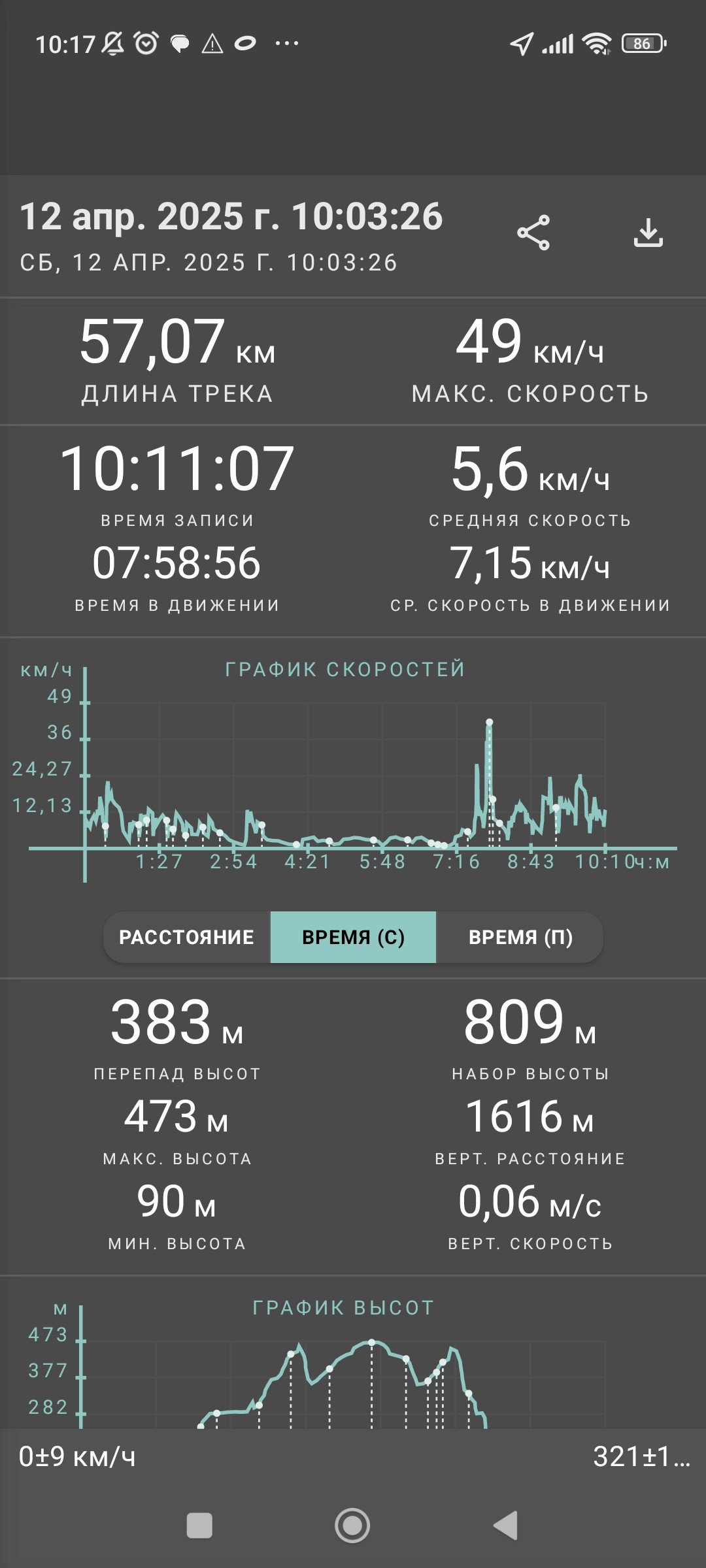This screenshot has height=1568, width=706.
Task: Switch graph axis to Расстояние
Action: [x=187, y=937]
